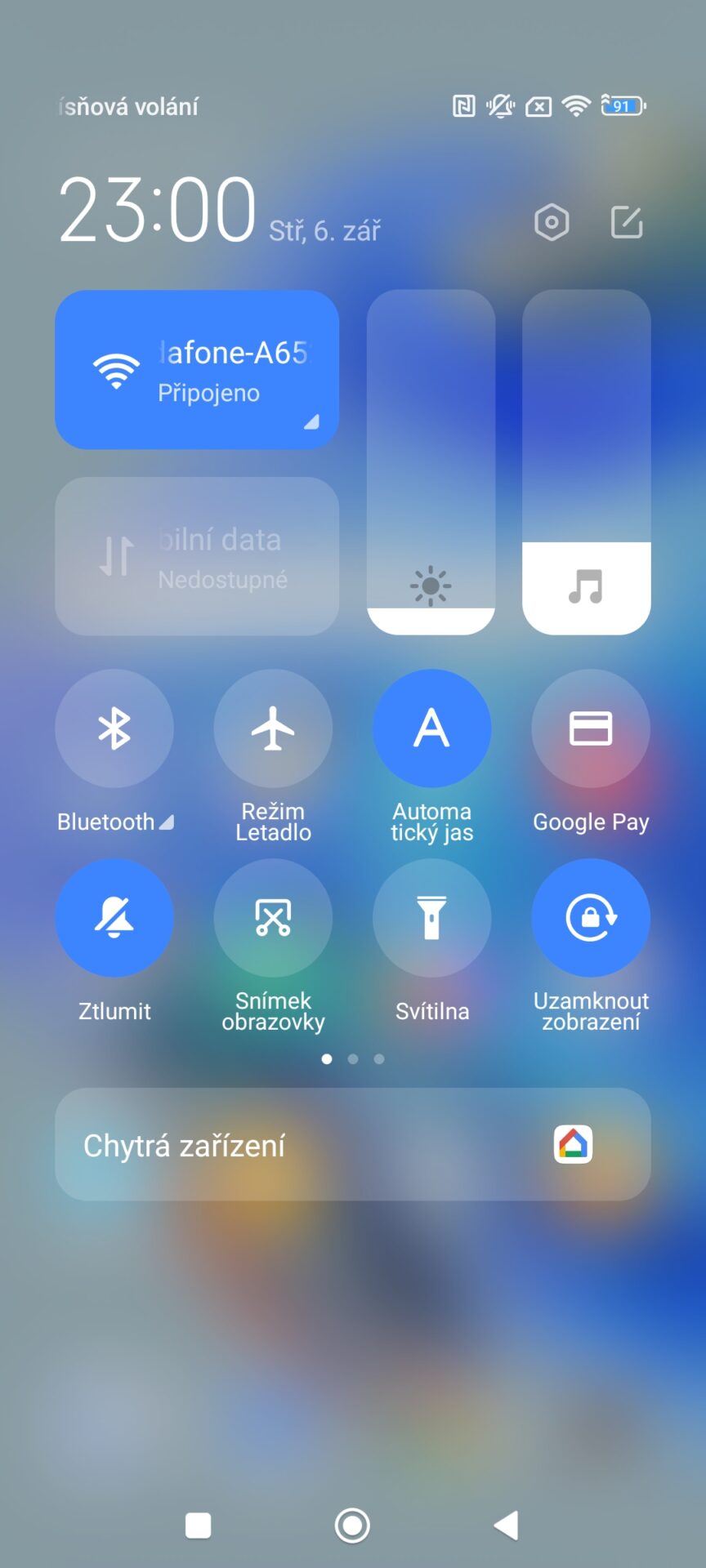Screen dimensions: 706x1568
Task: Open the Google Pay tile
Action: point(591,728)
